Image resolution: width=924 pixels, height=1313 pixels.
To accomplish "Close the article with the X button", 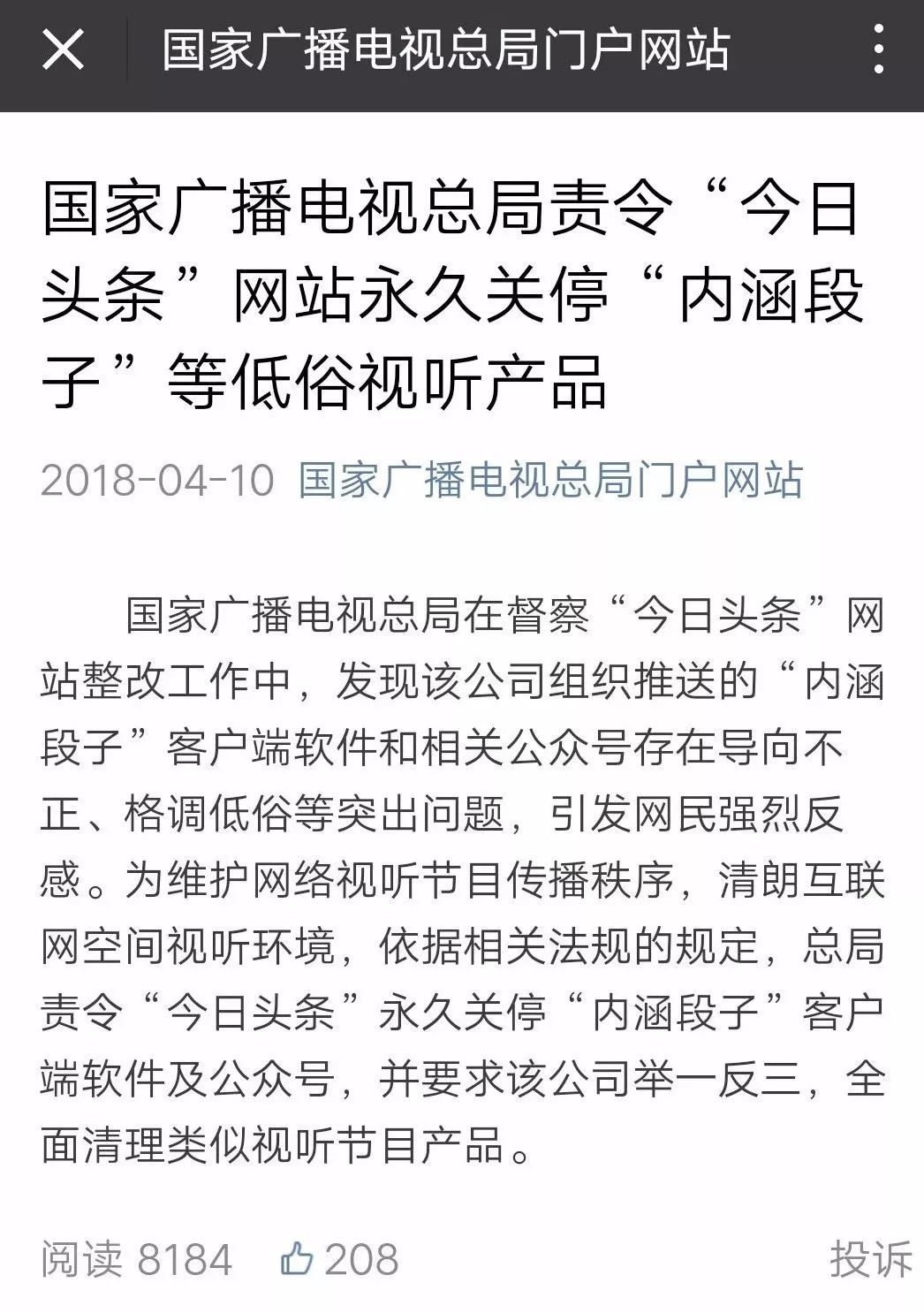I will coord(63,49).
